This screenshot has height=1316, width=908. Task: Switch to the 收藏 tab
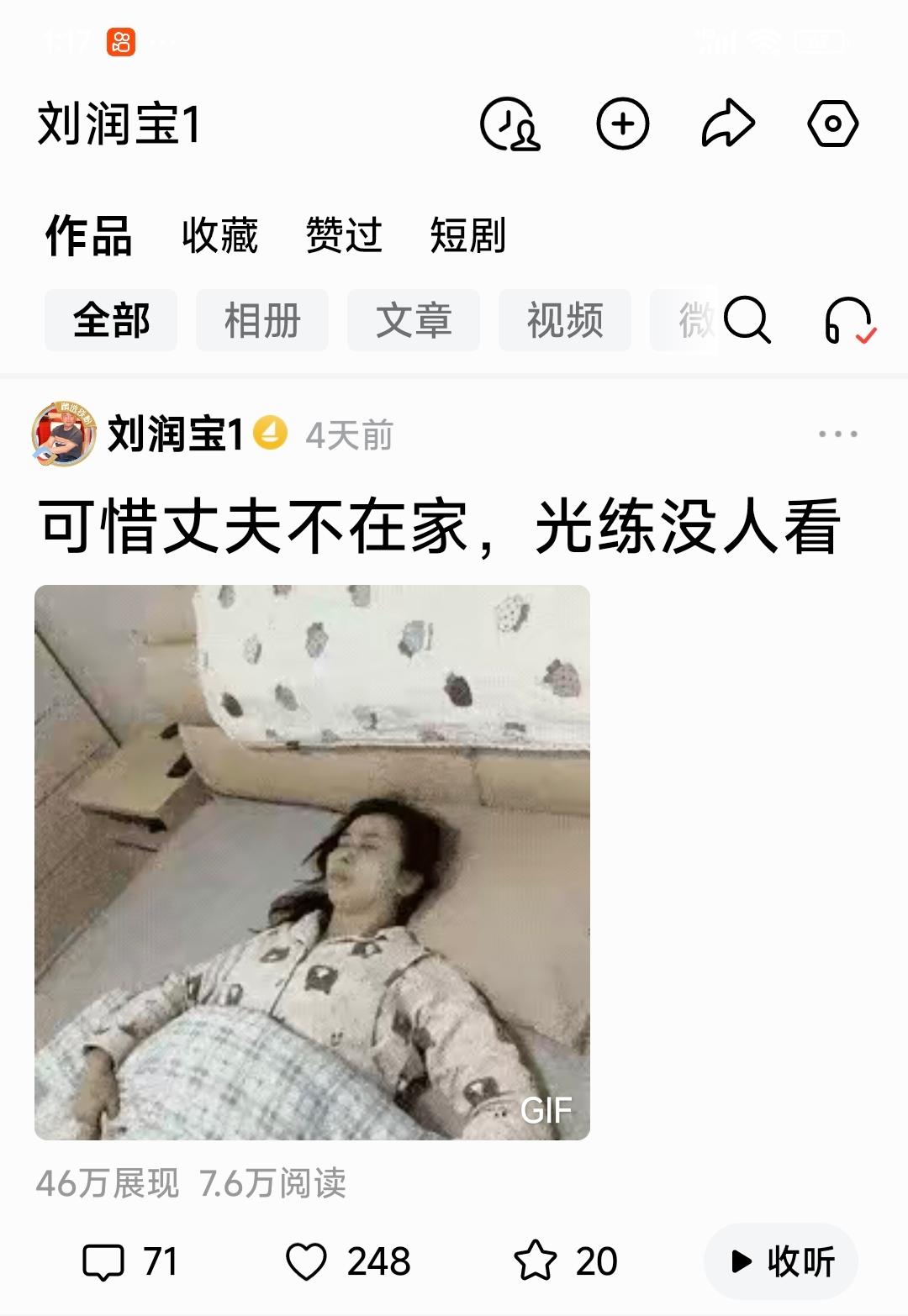[x=219, y=237]
